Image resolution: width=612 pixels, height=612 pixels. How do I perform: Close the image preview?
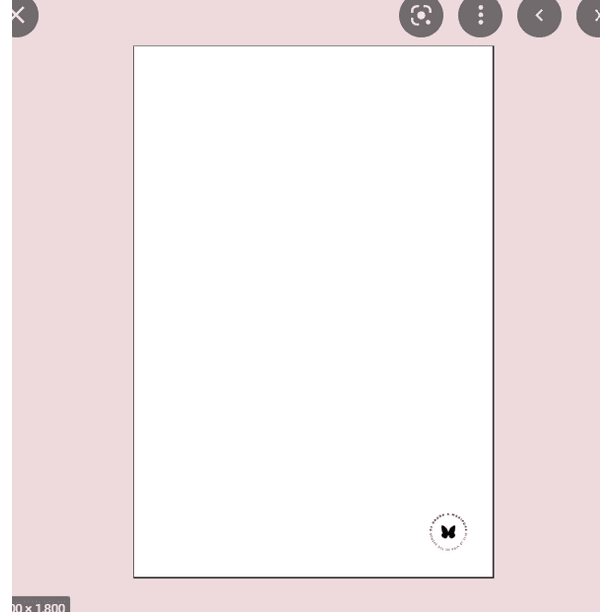pyautogui.click(x=18, y=15)
